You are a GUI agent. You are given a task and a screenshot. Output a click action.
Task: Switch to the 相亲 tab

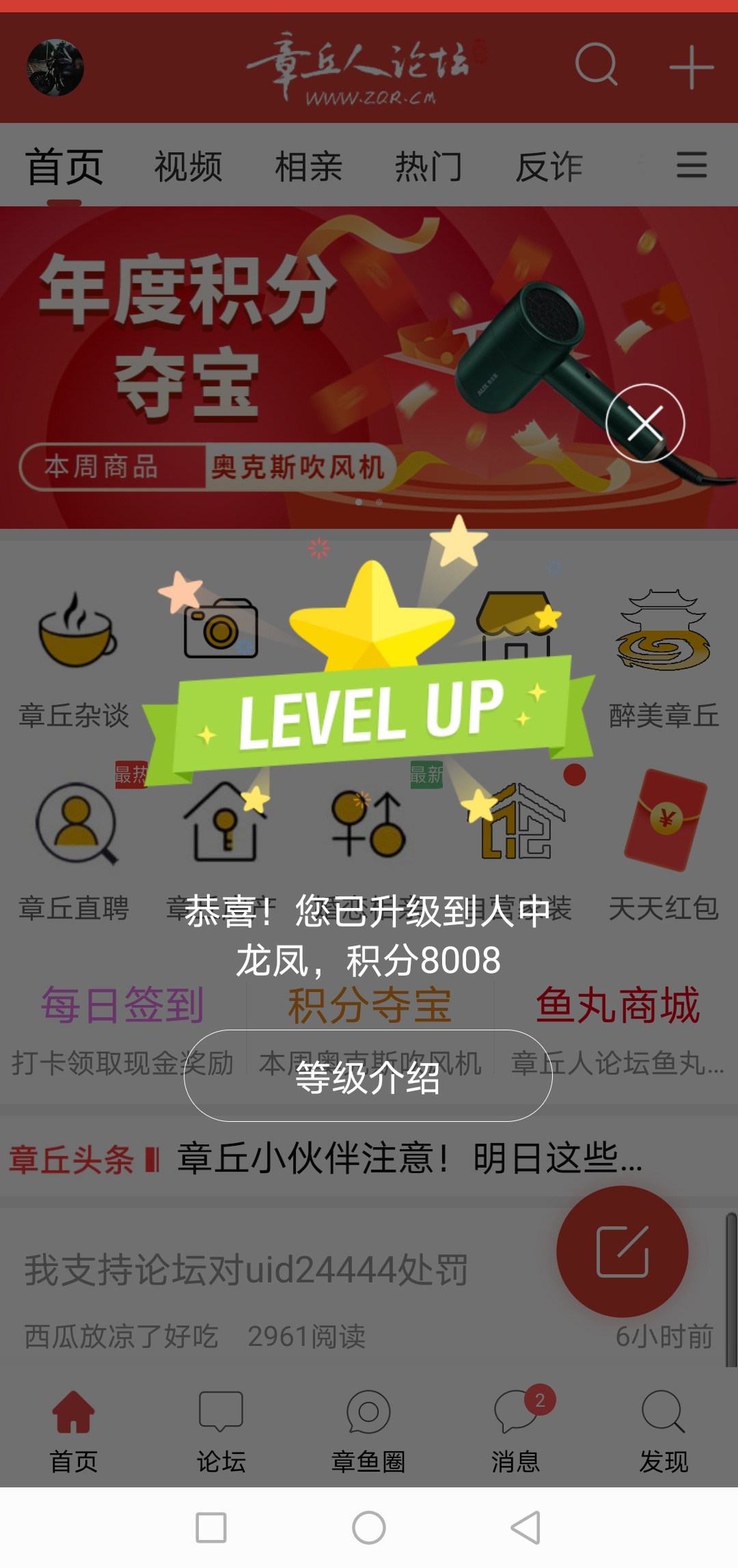coord(308,167)
